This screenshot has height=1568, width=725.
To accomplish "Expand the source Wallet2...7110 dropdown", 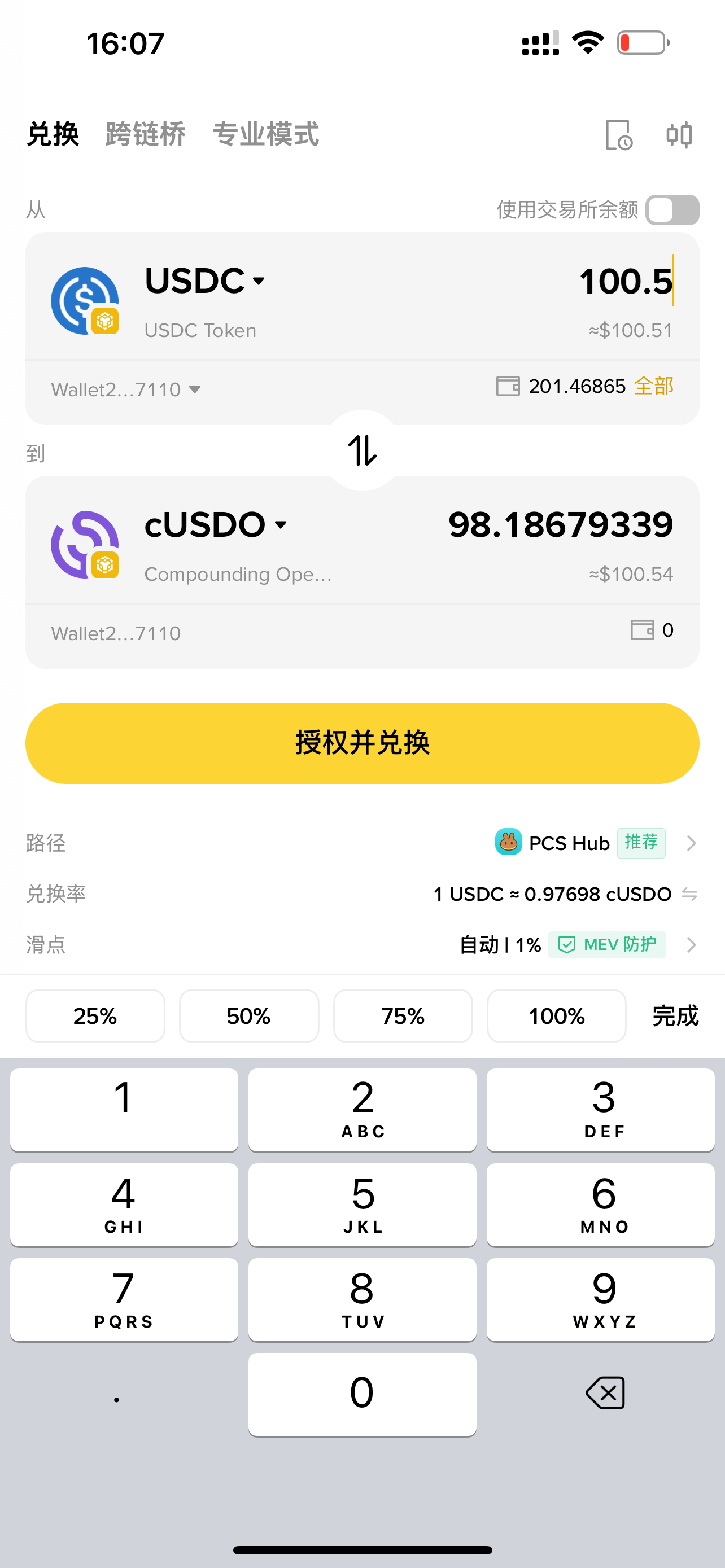I will [x=126, y=389].
